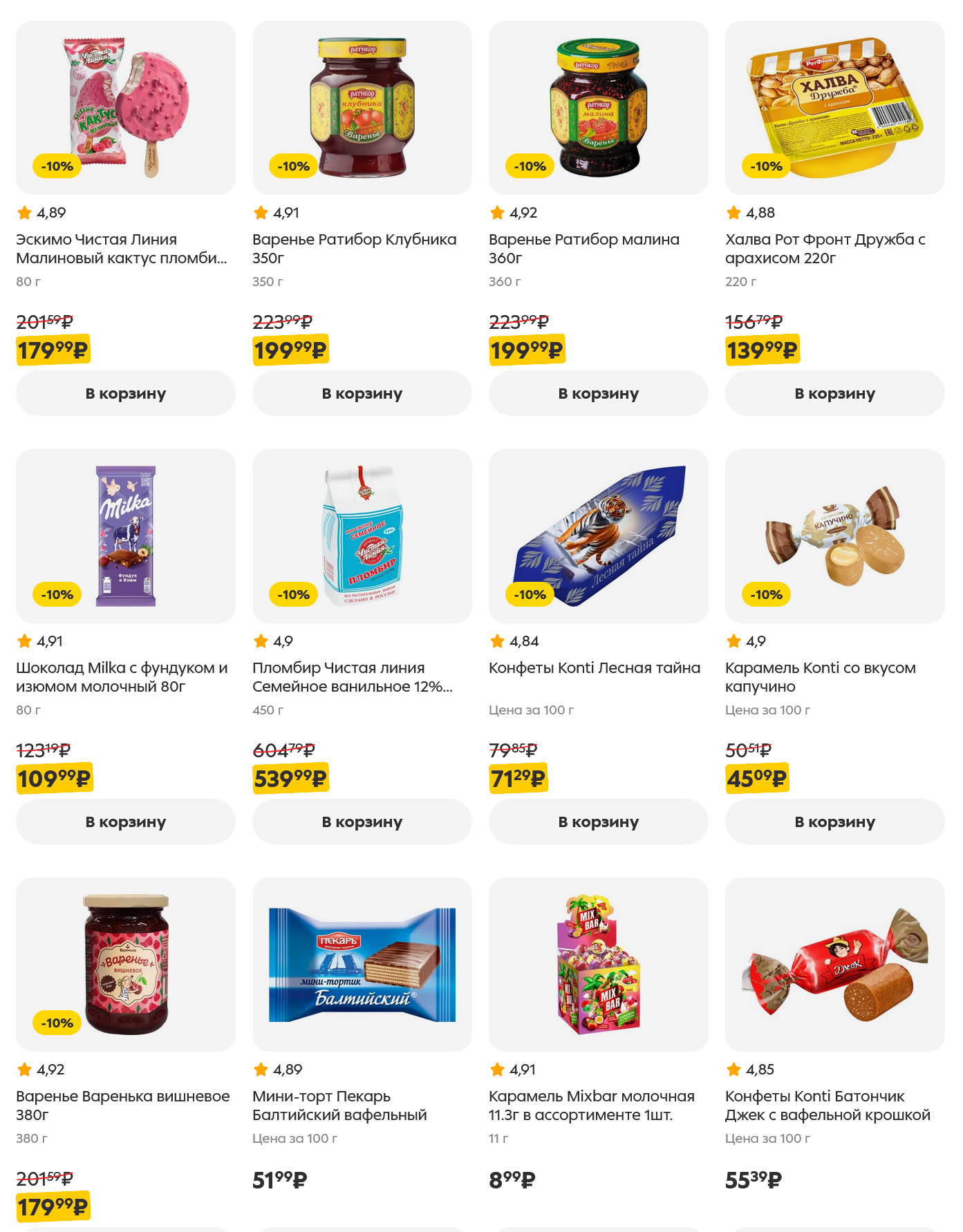
Task: View Карамель Konti со вкусом капучино
Action: 834,536
